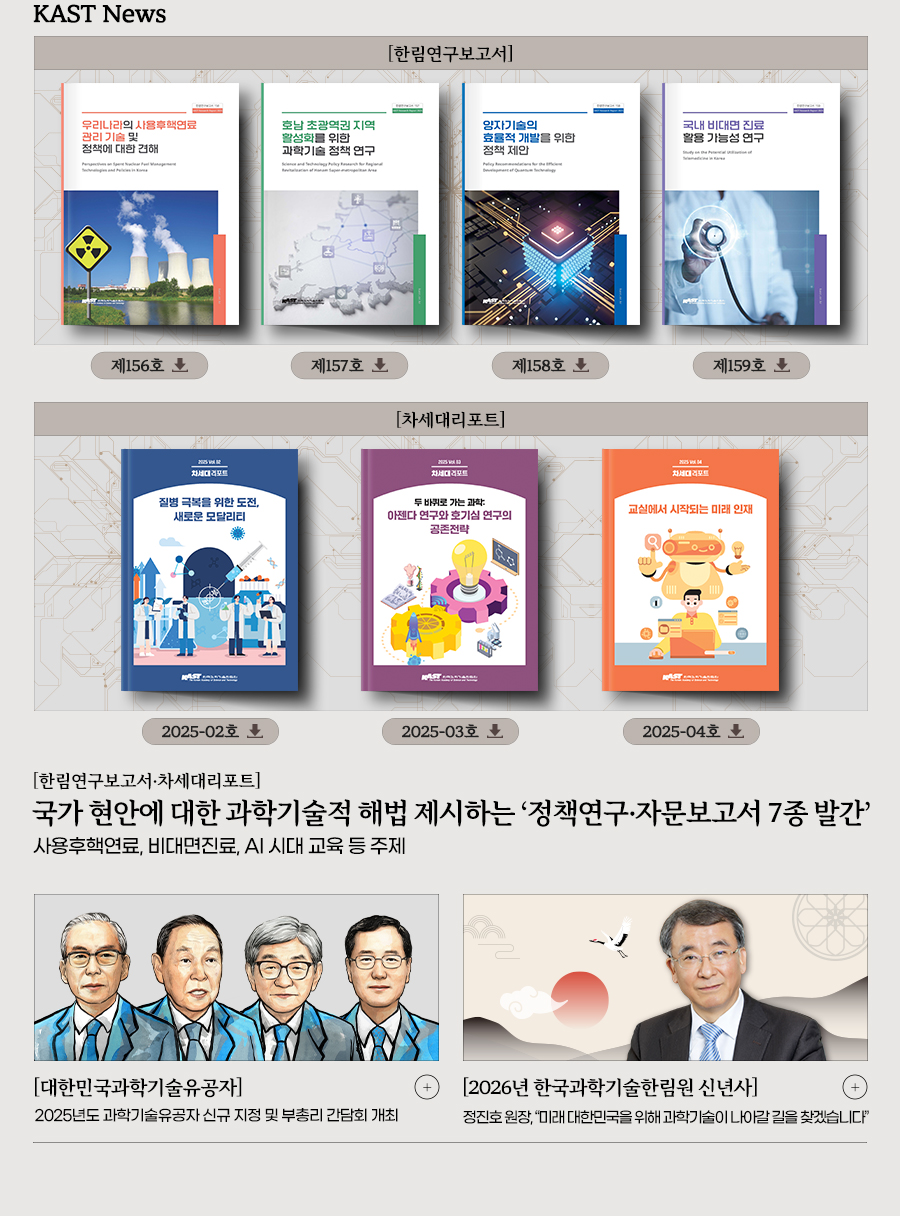
Task: Download 차세대리포트 2025-04호
Action: 691,731
